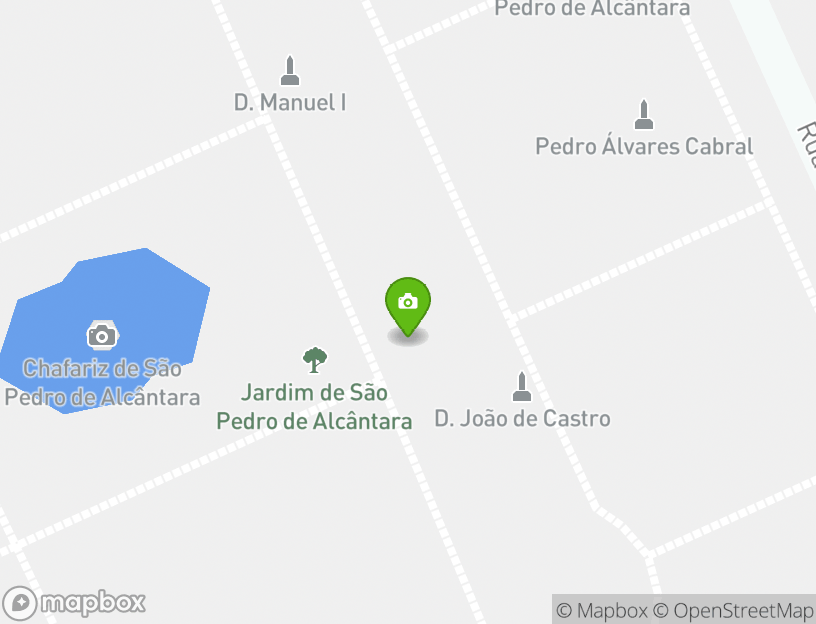This screenshot has height=624, width=816.
Task: Tap the green camera location pin
Action: pos(407,303)
